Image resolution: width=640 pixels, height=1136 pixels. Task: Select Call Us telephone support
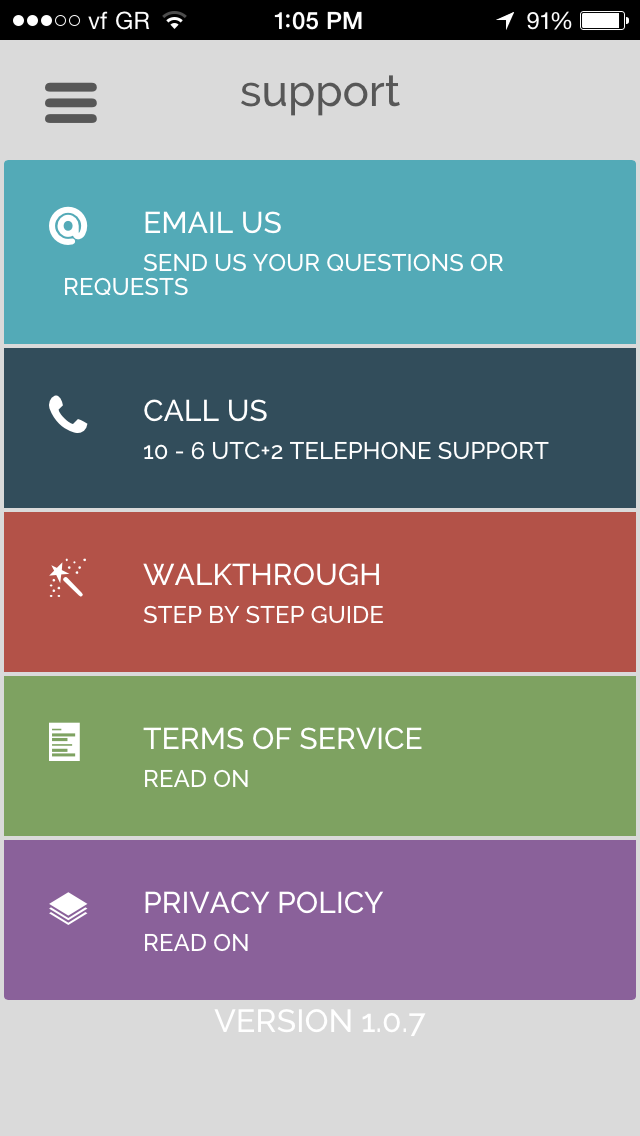(320, 428)
